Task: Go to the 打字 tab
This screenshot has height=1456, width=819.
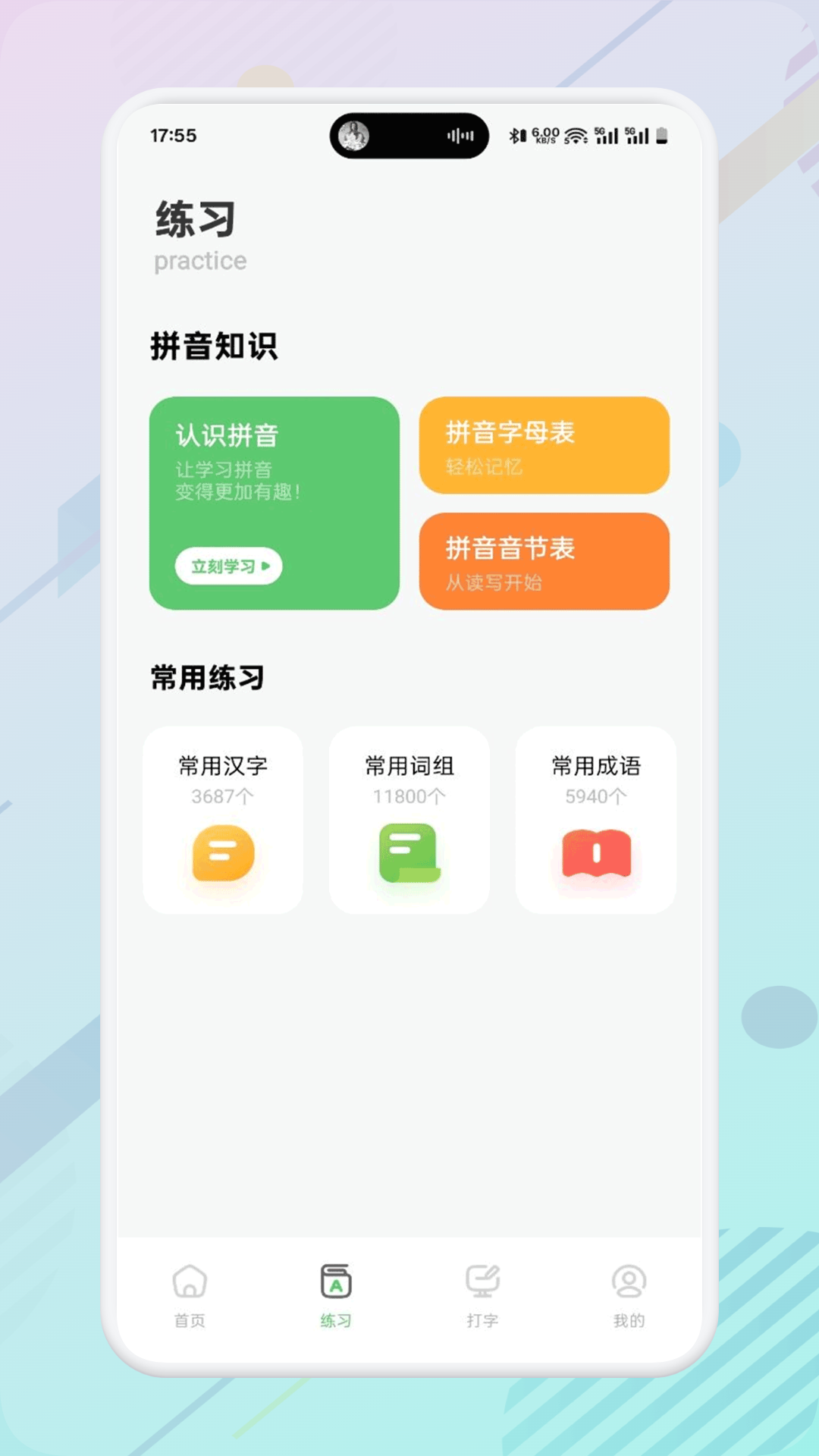Action: click(x=482, y=1295)
